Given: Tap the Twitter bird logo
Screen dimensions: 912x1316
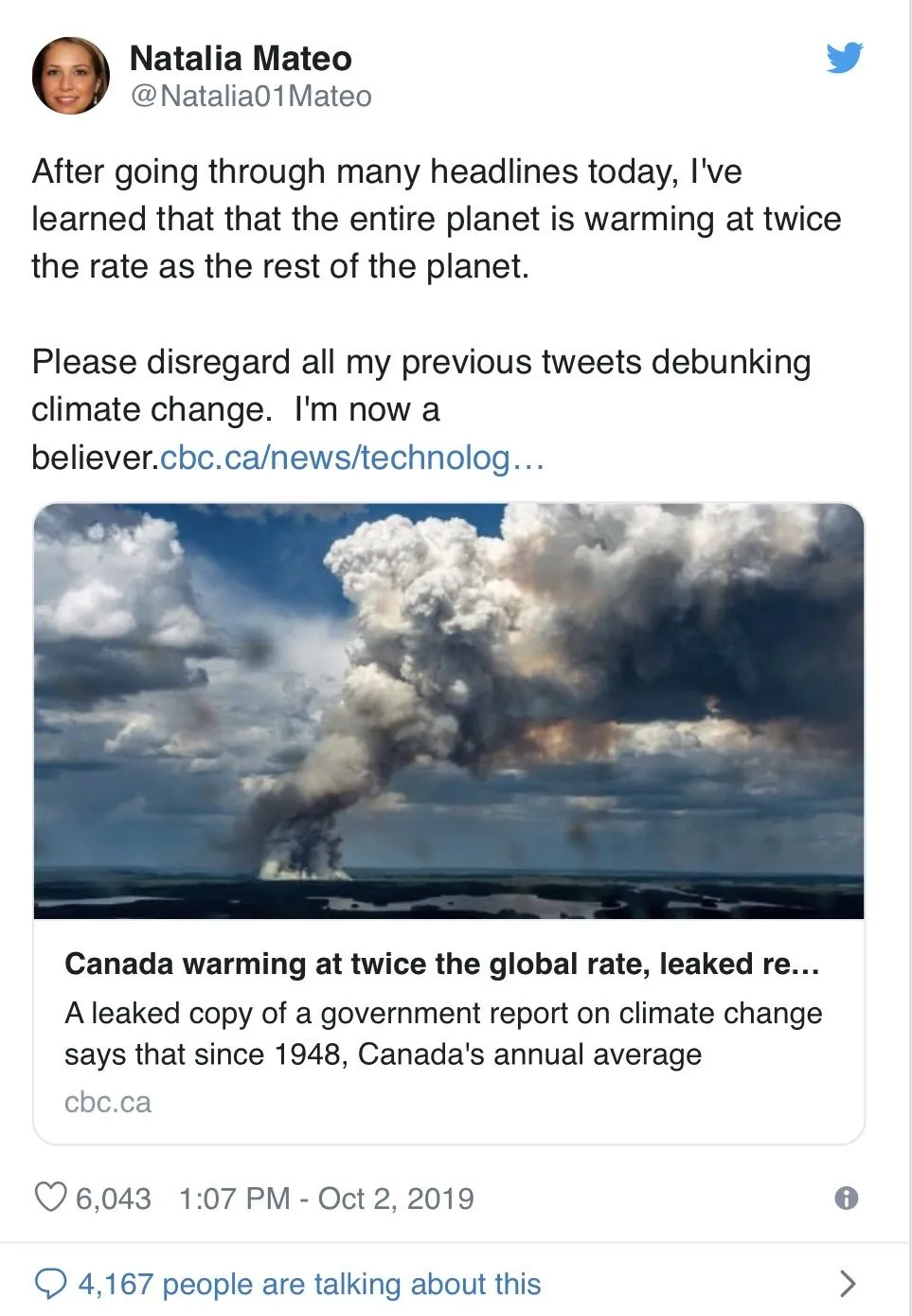Looking at the screenshot, I should pyautogui.click(x=844, y=58).
